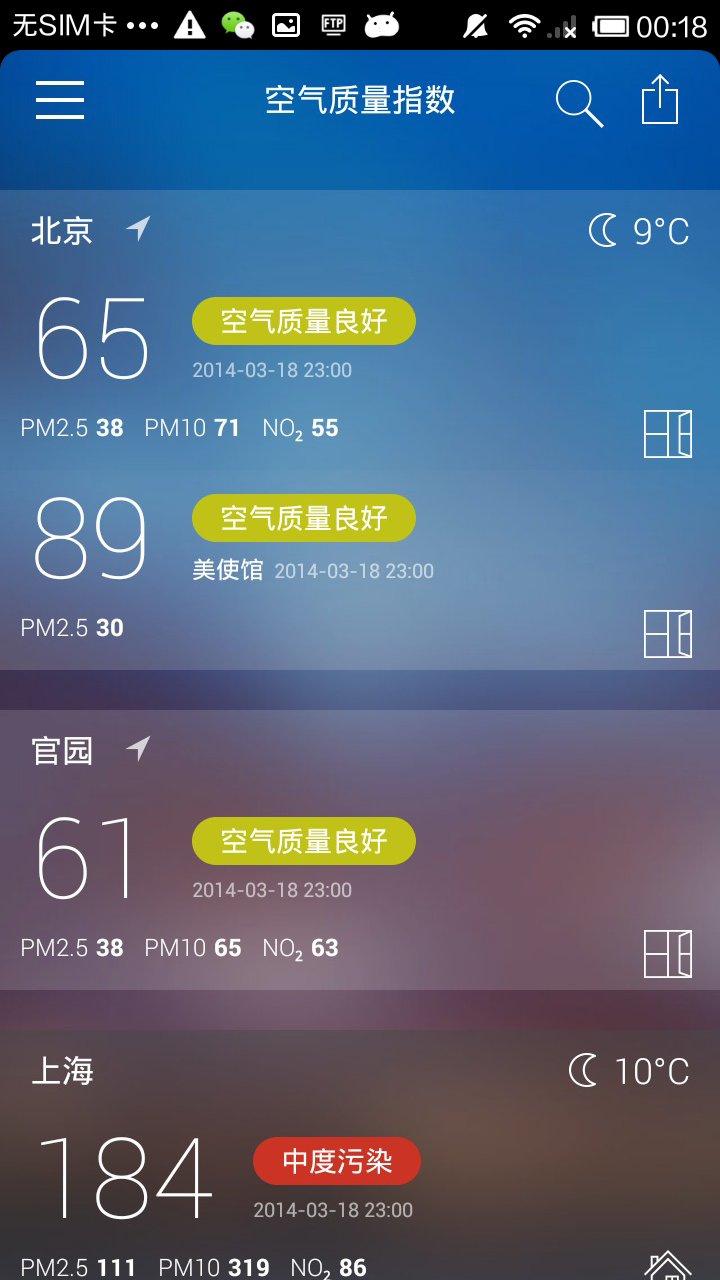Tap the window icon in the 美使馆 row

tap(668, 633)
